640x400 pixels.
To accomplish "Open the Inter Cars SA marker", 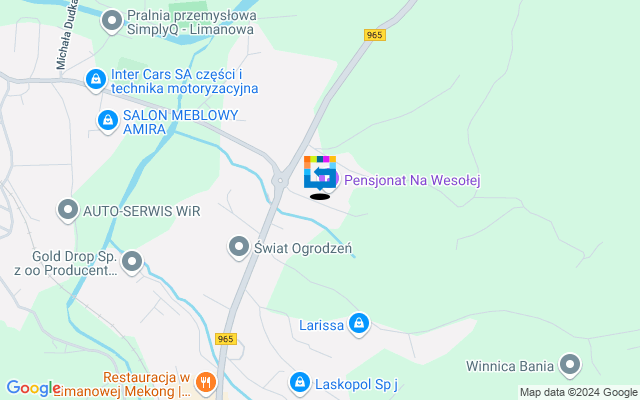I will [96, 78].
